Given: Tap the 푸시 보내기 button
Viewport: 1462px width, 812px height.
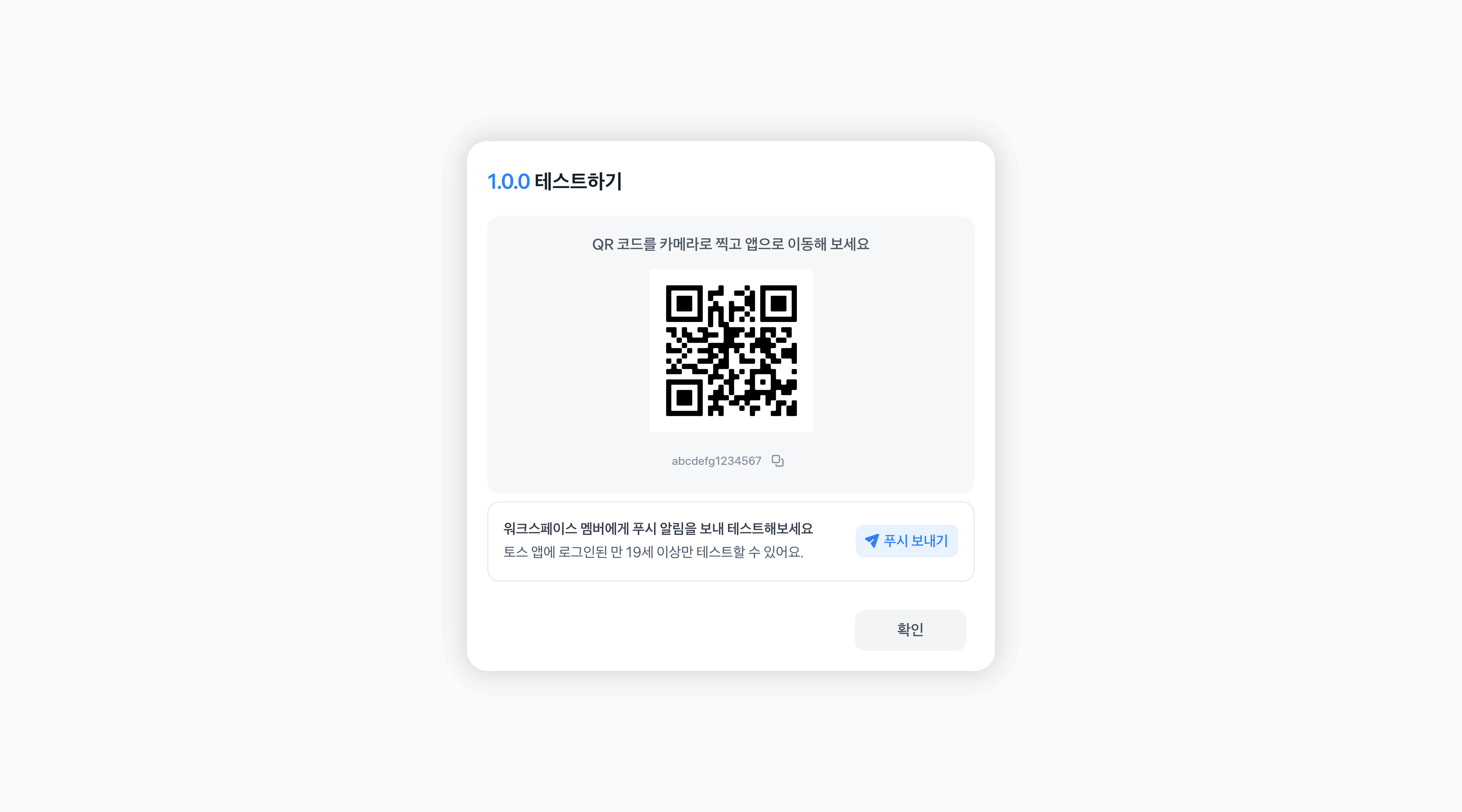Looking at the screenshot, I should tap(906, 541).
